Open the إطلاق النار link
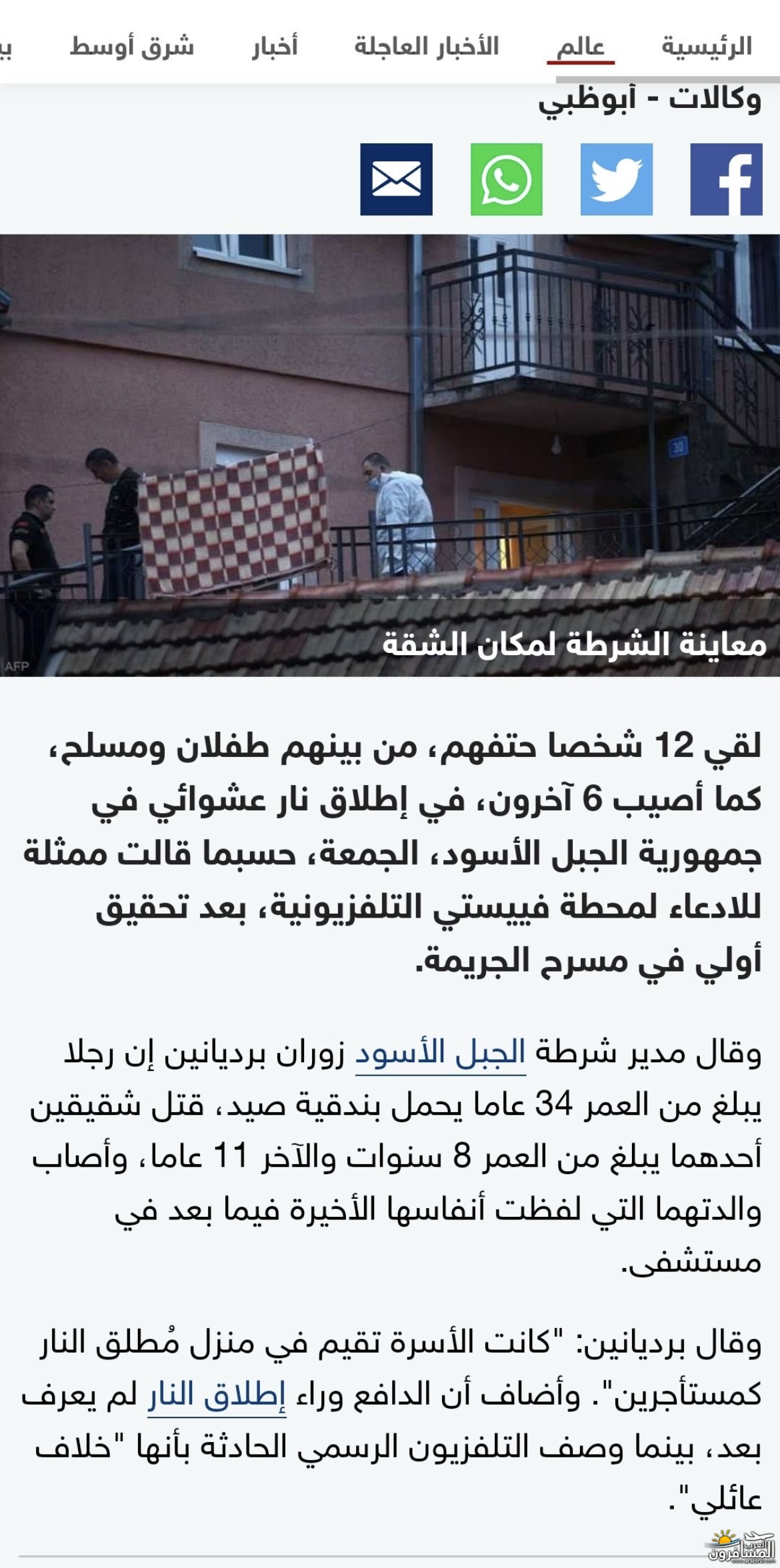The height and width of the screenshot is (1568, 780). pos(217,1394)
